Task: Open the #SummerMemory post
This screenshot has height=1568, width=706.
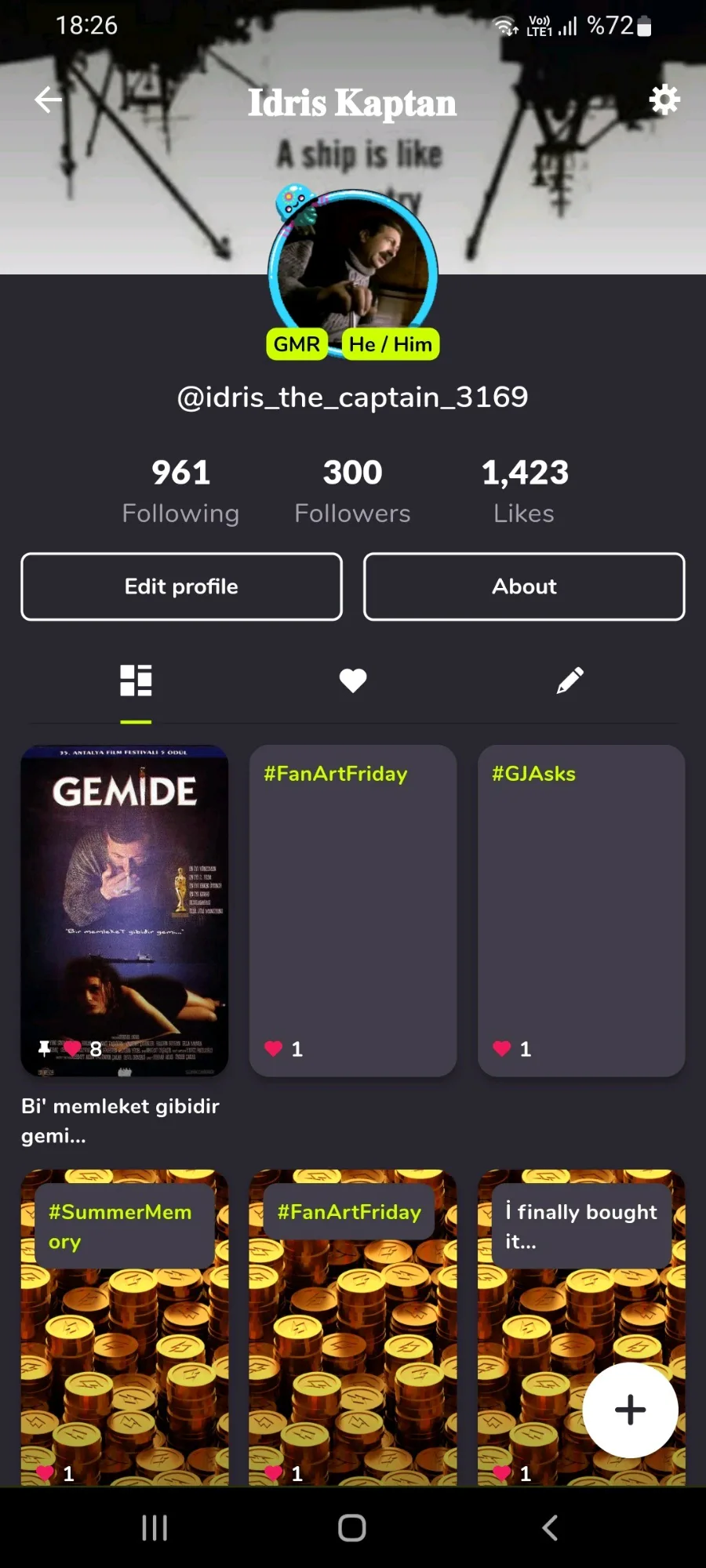Action: point(125,1327)
